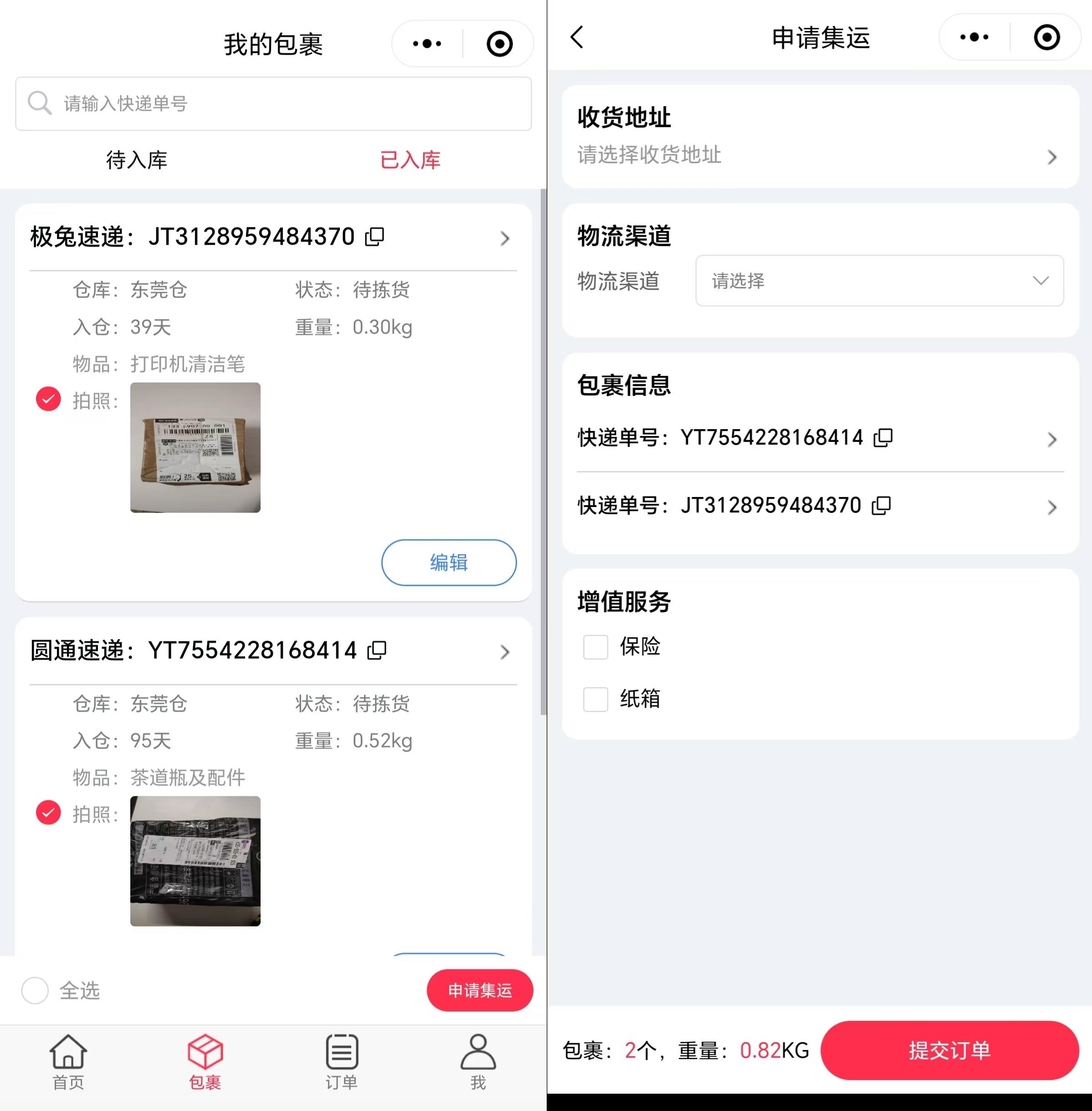Deselect the 茶道瓶及配件 package
The image size is (1092, 1111).
(x=48, y=812)
